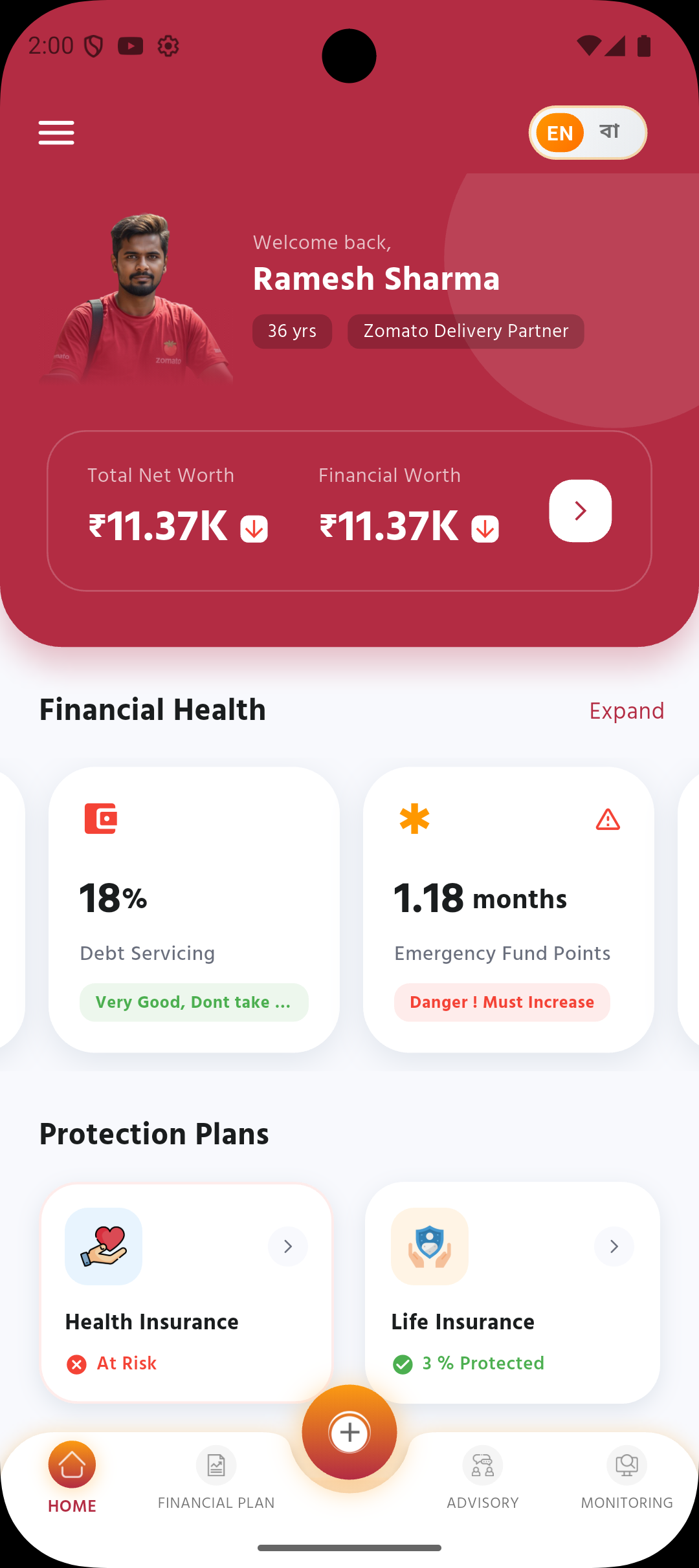
Task: Open net worth details arrow
Action: pyautogui.click(x=580, y=511)
